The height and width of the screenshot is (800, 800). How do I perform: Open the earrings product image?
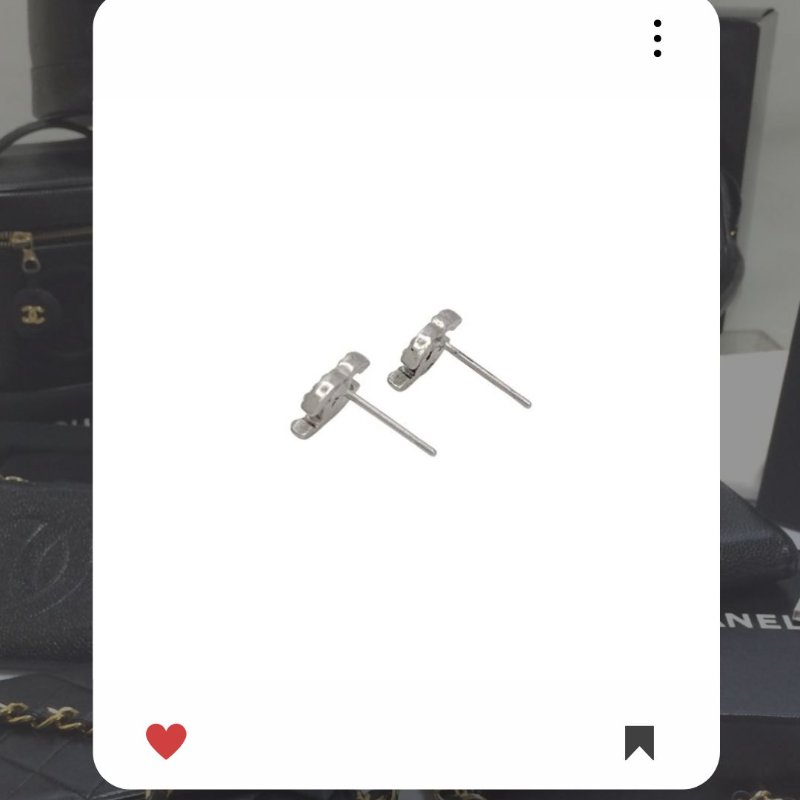click(x=410, y=385)
